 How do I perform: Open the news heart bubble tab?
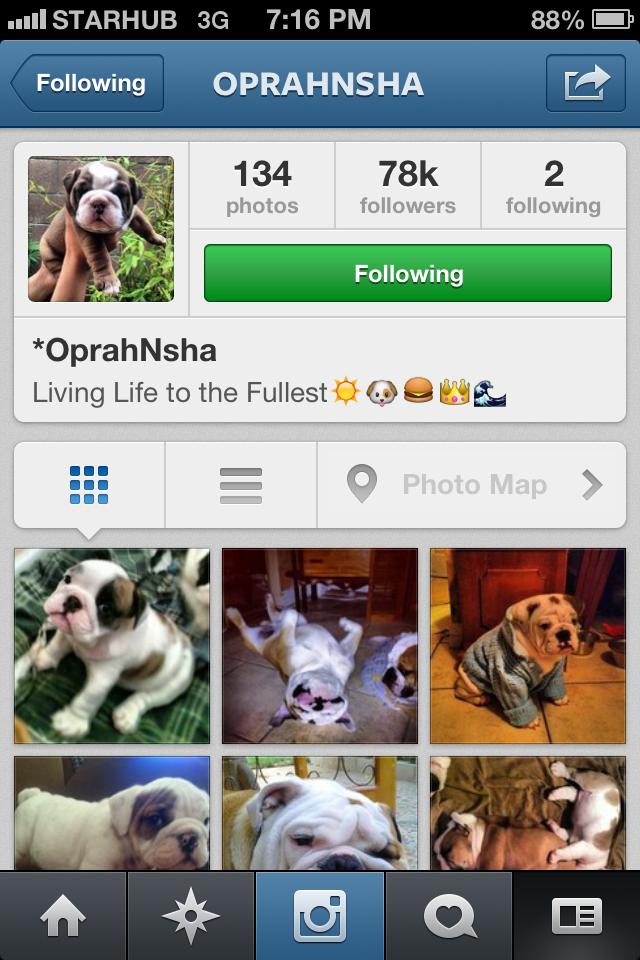(x=449, y=916)
